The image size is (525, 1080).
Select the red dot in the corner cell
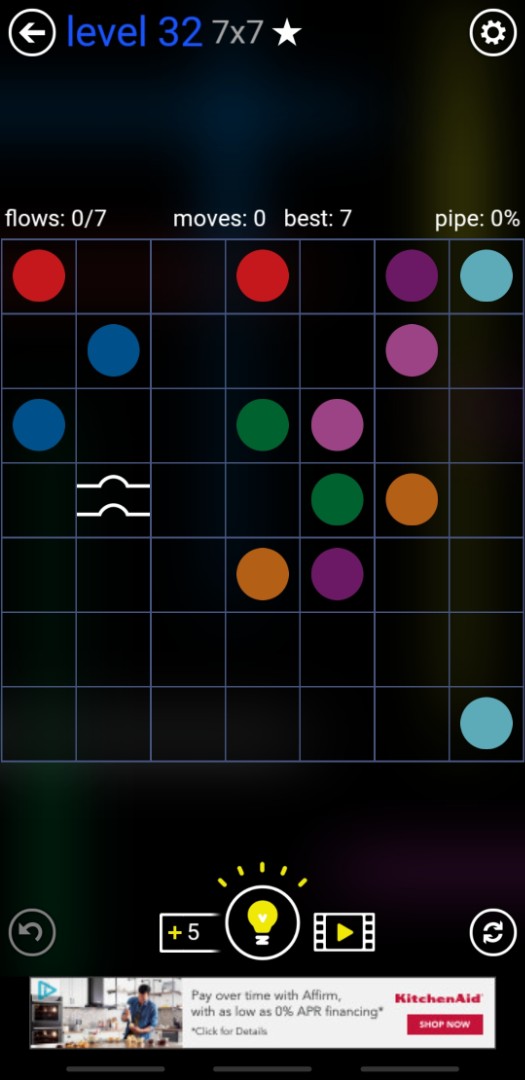coord(39,276)
